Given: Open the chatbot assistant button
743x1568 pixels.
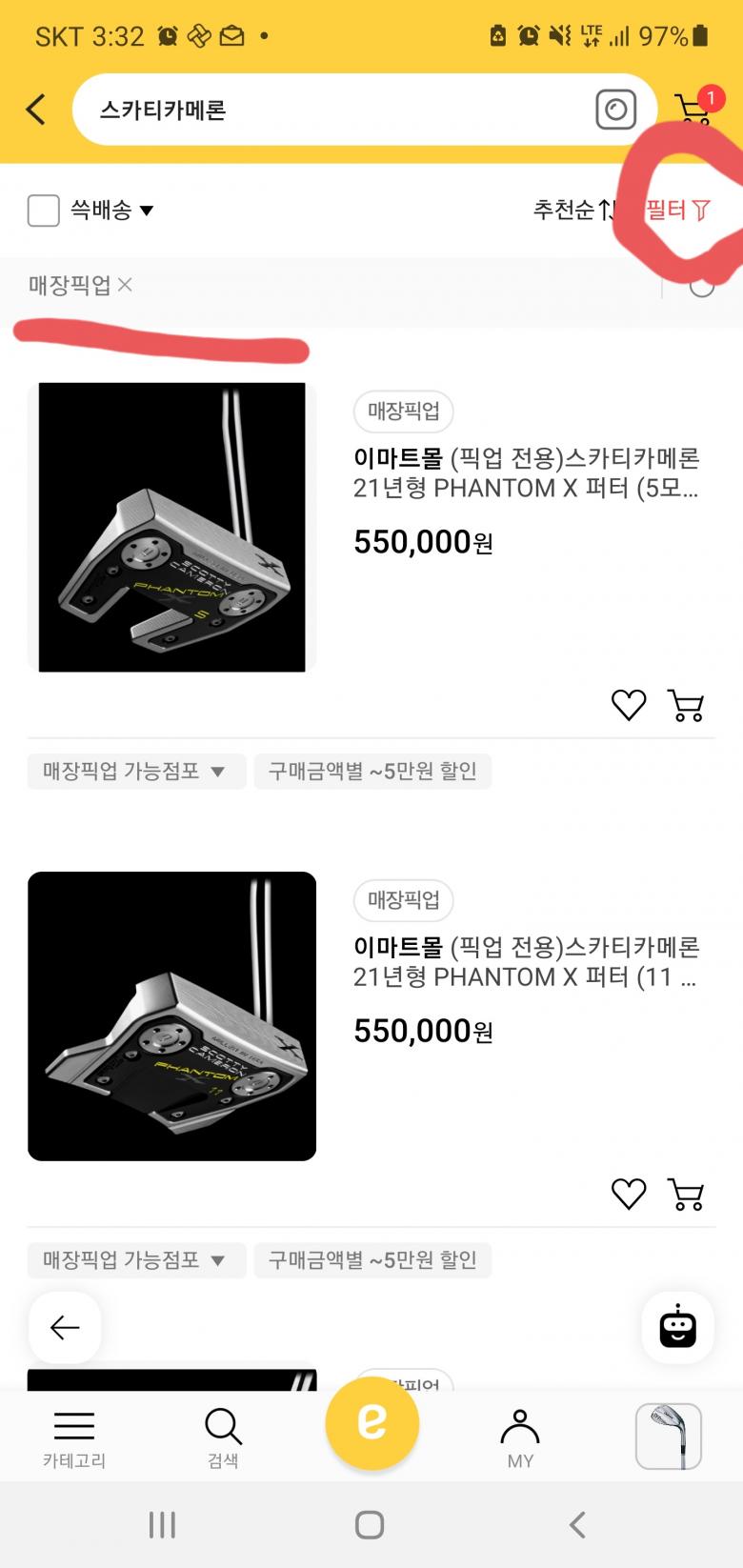Looking at the screenshot, I should (678, 1327).
